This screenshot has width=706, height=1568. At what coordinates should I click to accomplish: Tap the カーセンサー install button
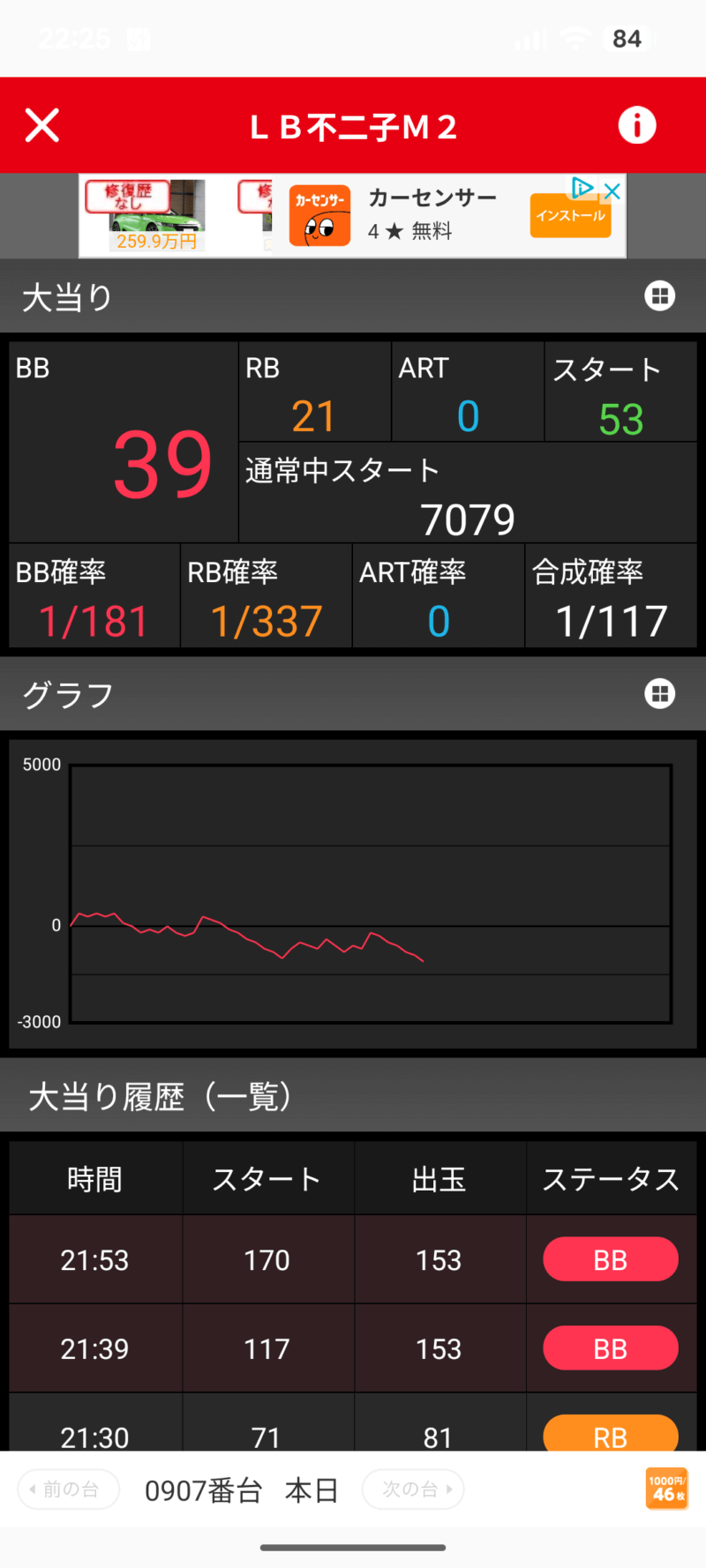click(570, 215)
